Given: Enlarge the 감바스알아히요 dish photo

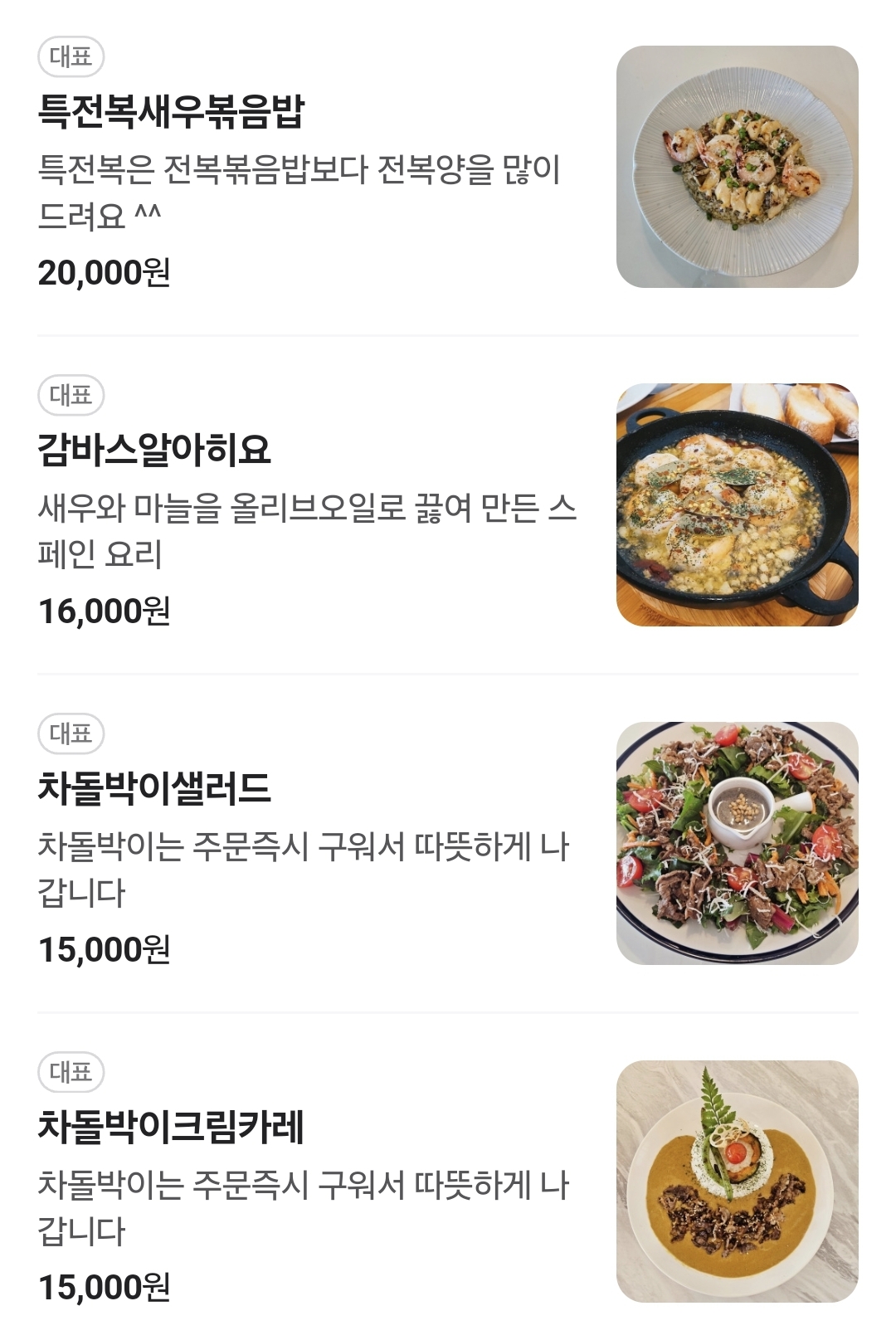Looking at the screenshot, I should 737,504.
